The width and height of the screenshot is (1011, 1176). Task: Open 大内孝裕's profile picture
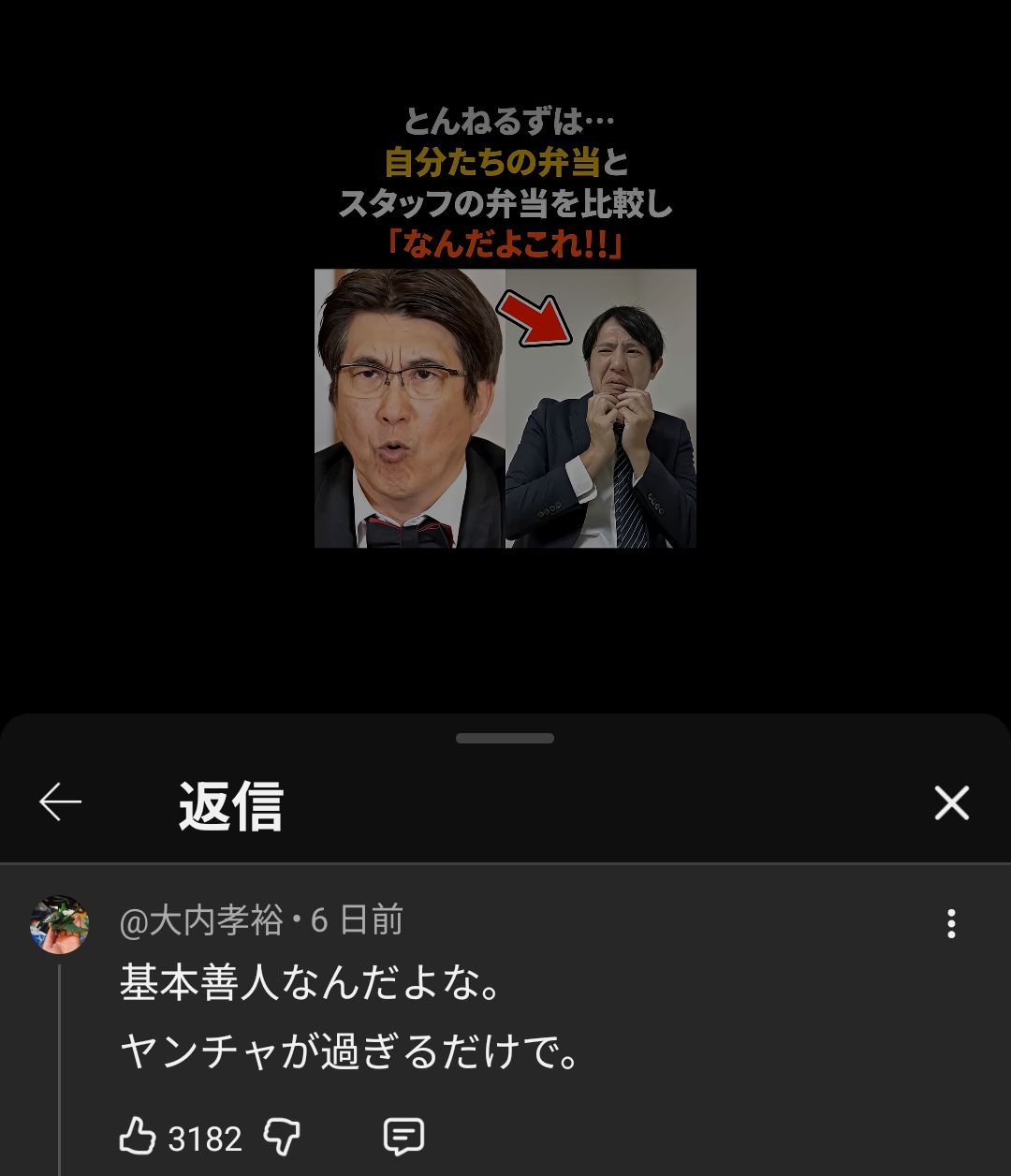[60, 924]
